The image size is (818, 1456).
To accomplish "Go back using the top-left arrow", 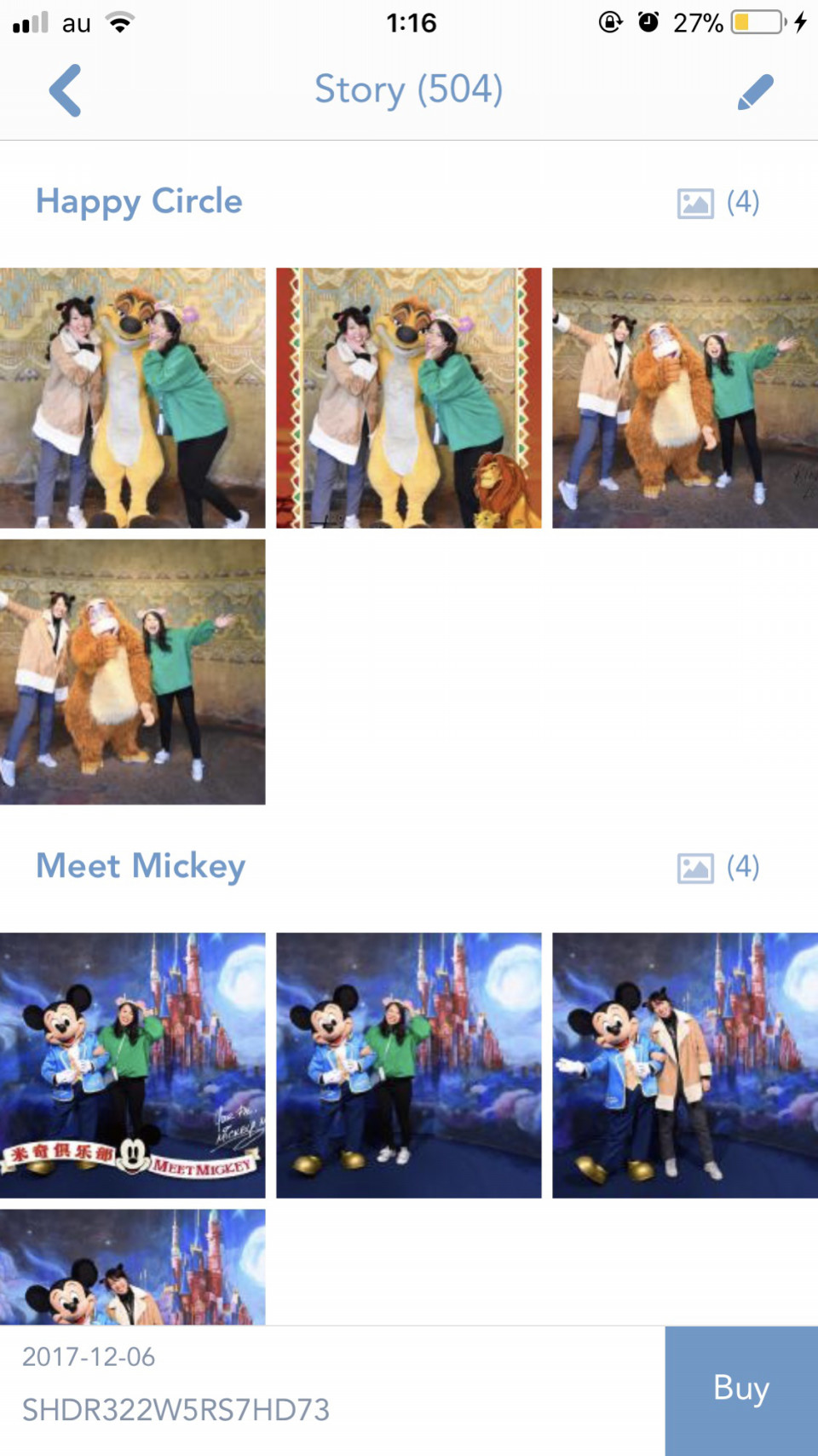I will tap(65, 90).
